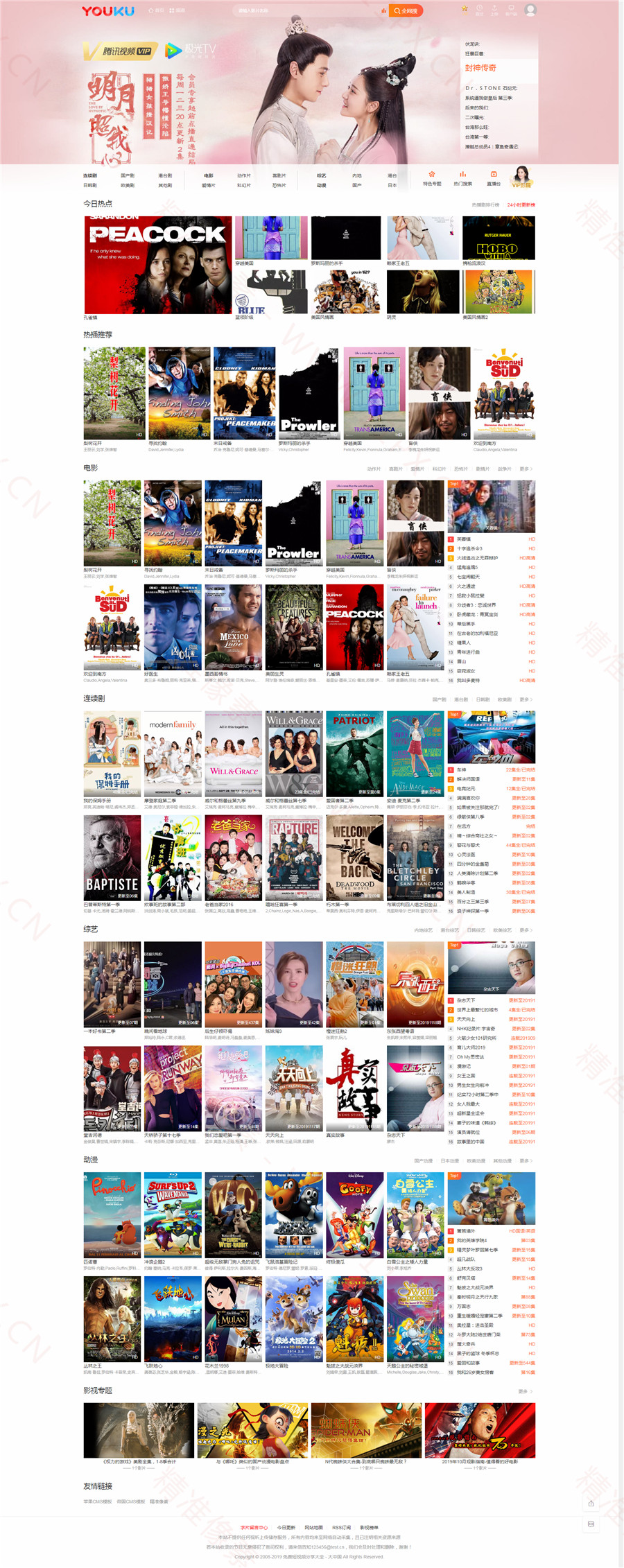Go to the 首页 home link

[x=156, y=10]
